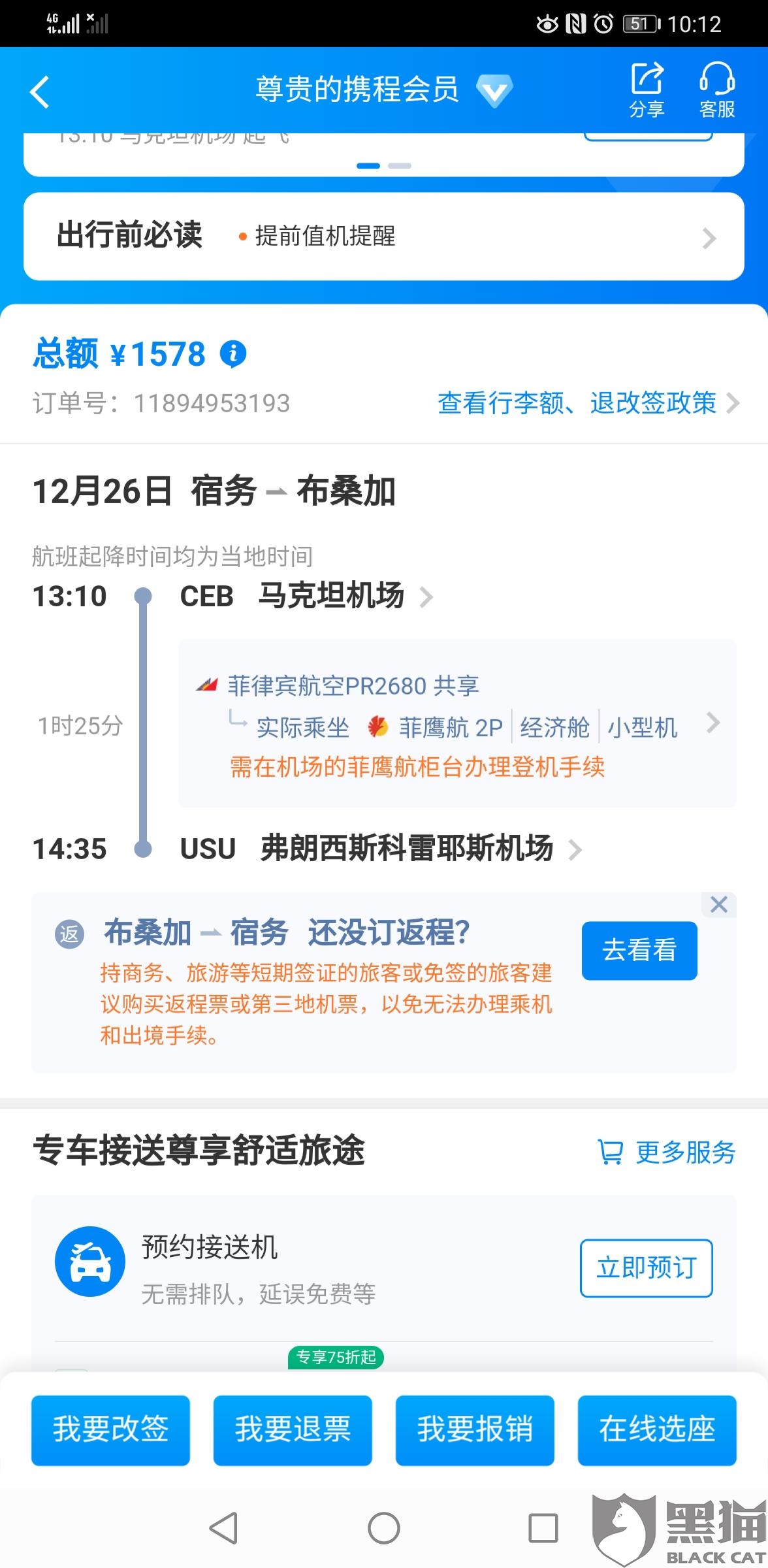Go back using the top-left arrow
Viewport: 768px width, 1568px height.
40,91
